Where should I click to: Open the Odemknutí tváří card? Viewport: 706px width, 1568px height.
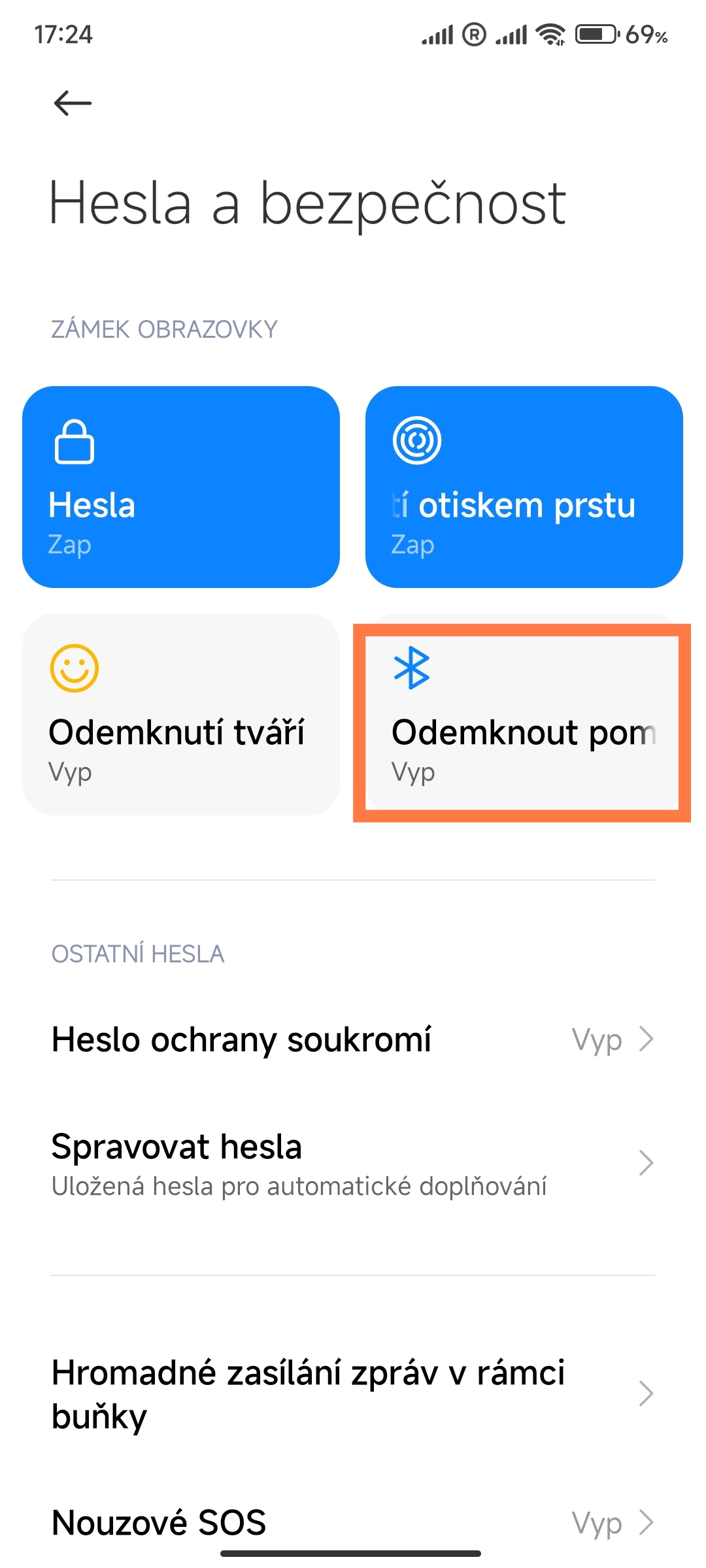pos(181,714)
